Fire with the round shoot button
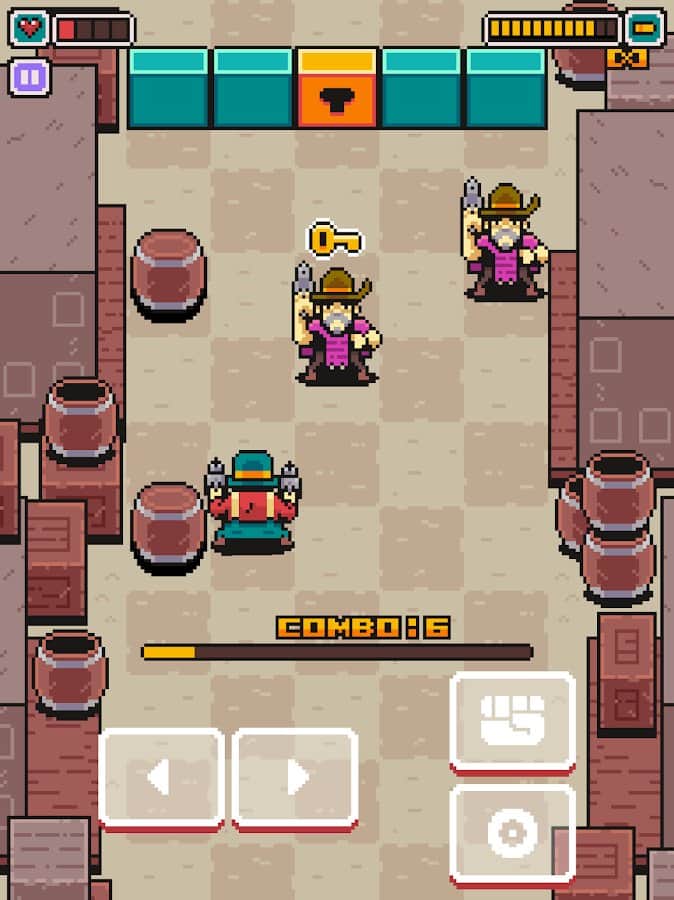This screenshot has height=900, width=674. pyautogui.click(x=512, y=833)
